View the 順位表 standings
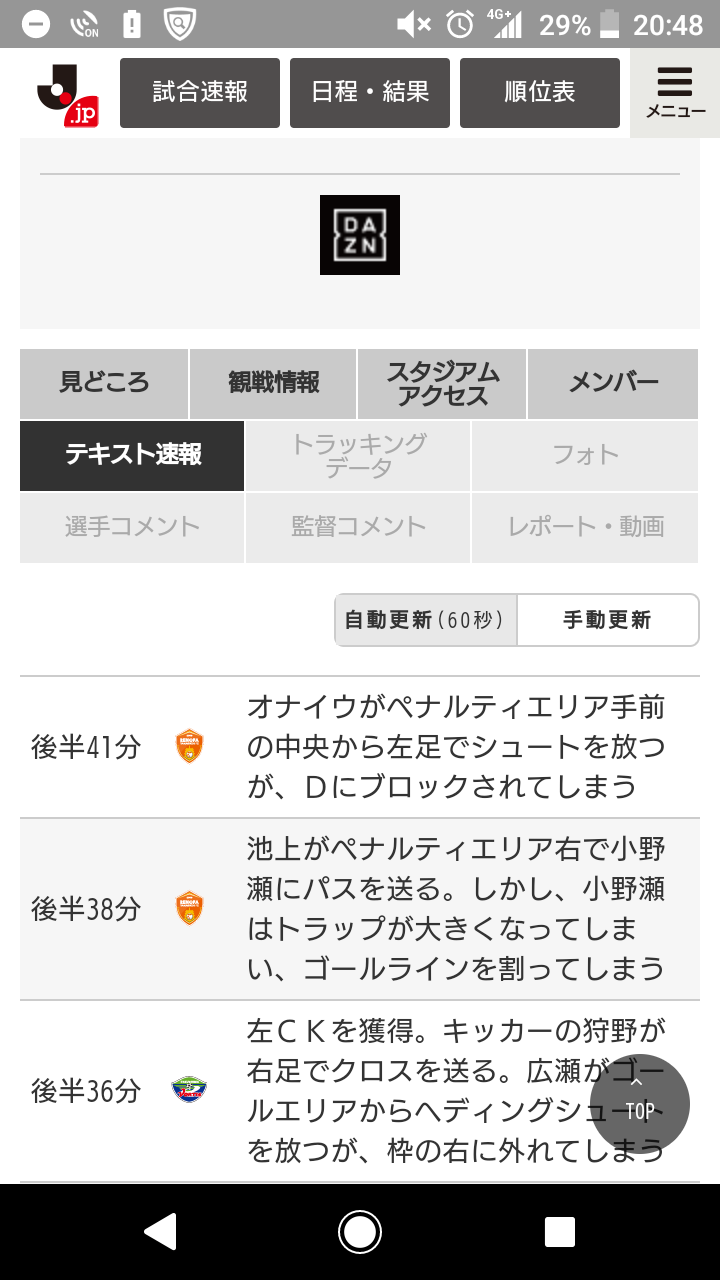Viewport: 720px width, 1280px height. (x=540, y=93)
